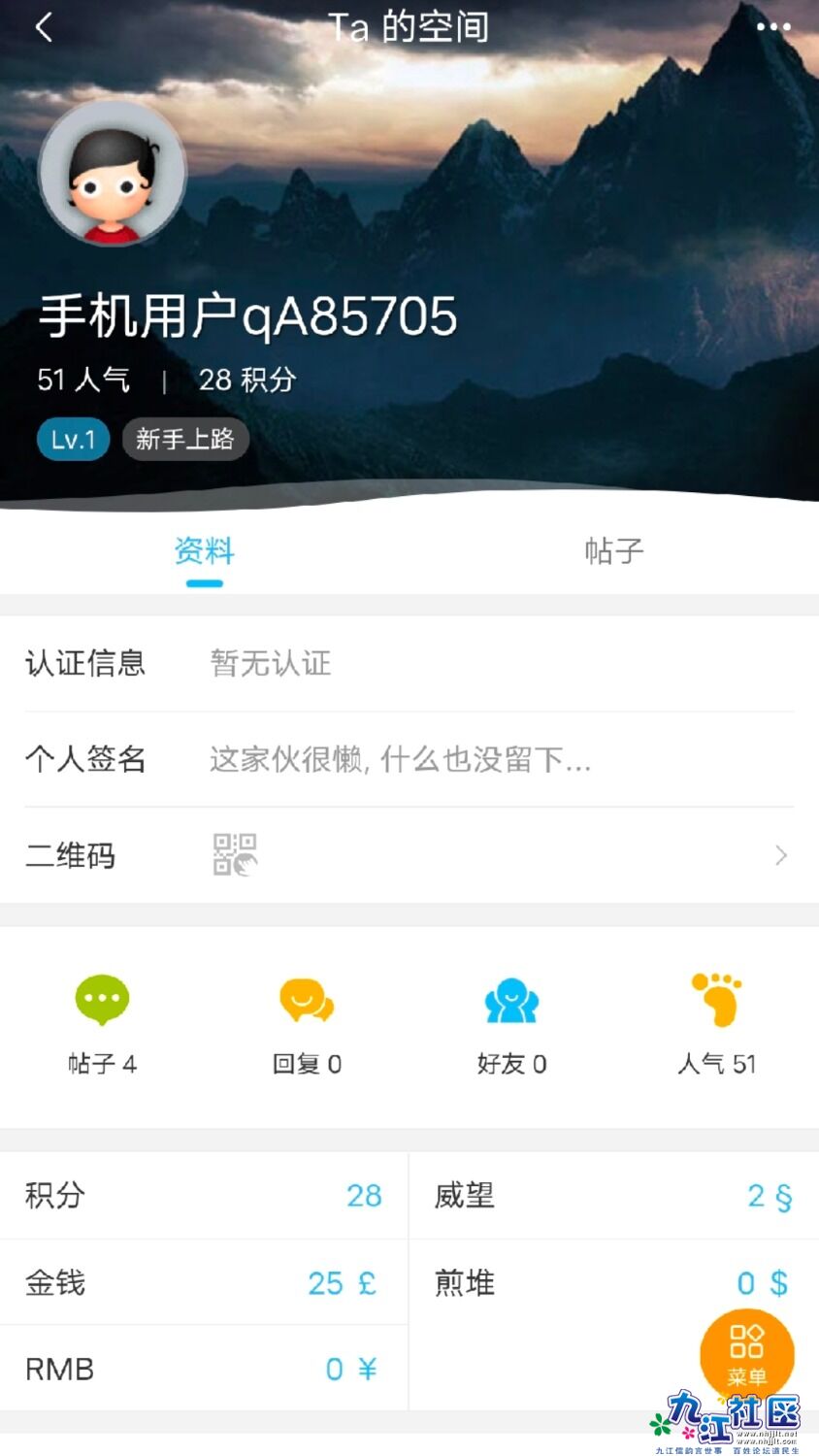
Task: View the user's 帖子 4 posts
Action: [x=102, y=1024]
